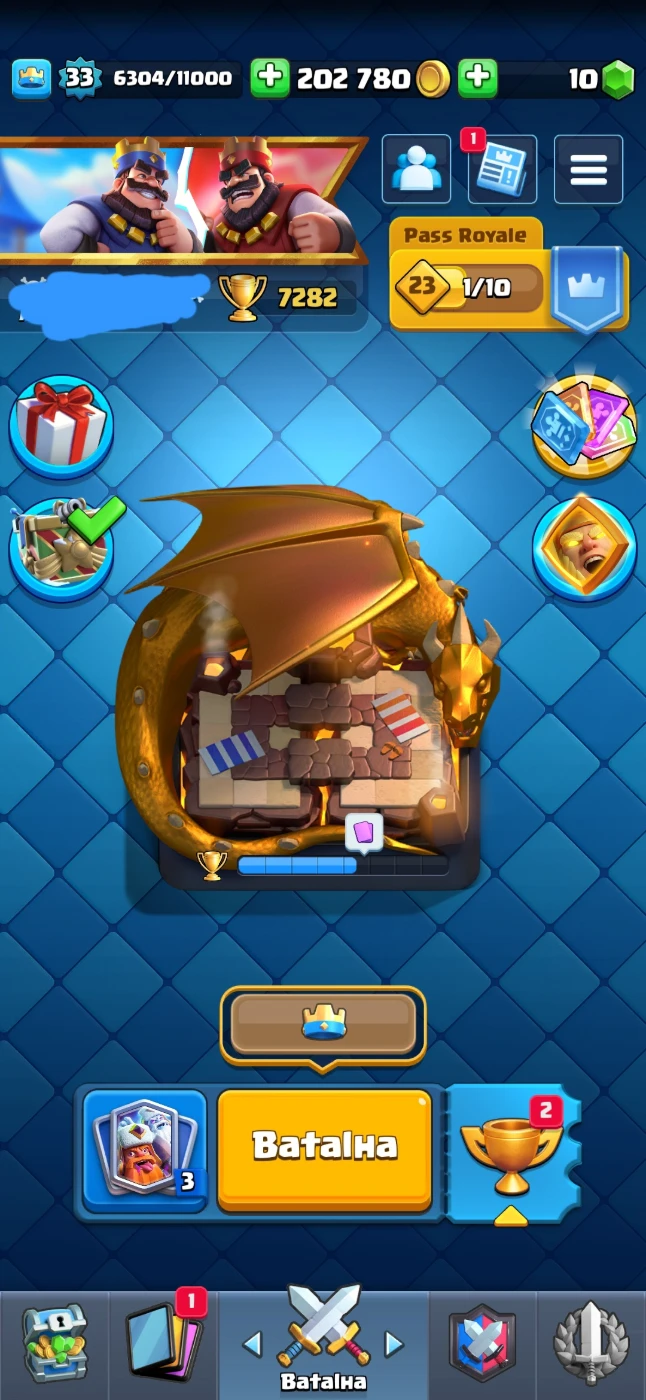646x1400 pixels.
Task: Open the hamburger menu
Action: 588,170
